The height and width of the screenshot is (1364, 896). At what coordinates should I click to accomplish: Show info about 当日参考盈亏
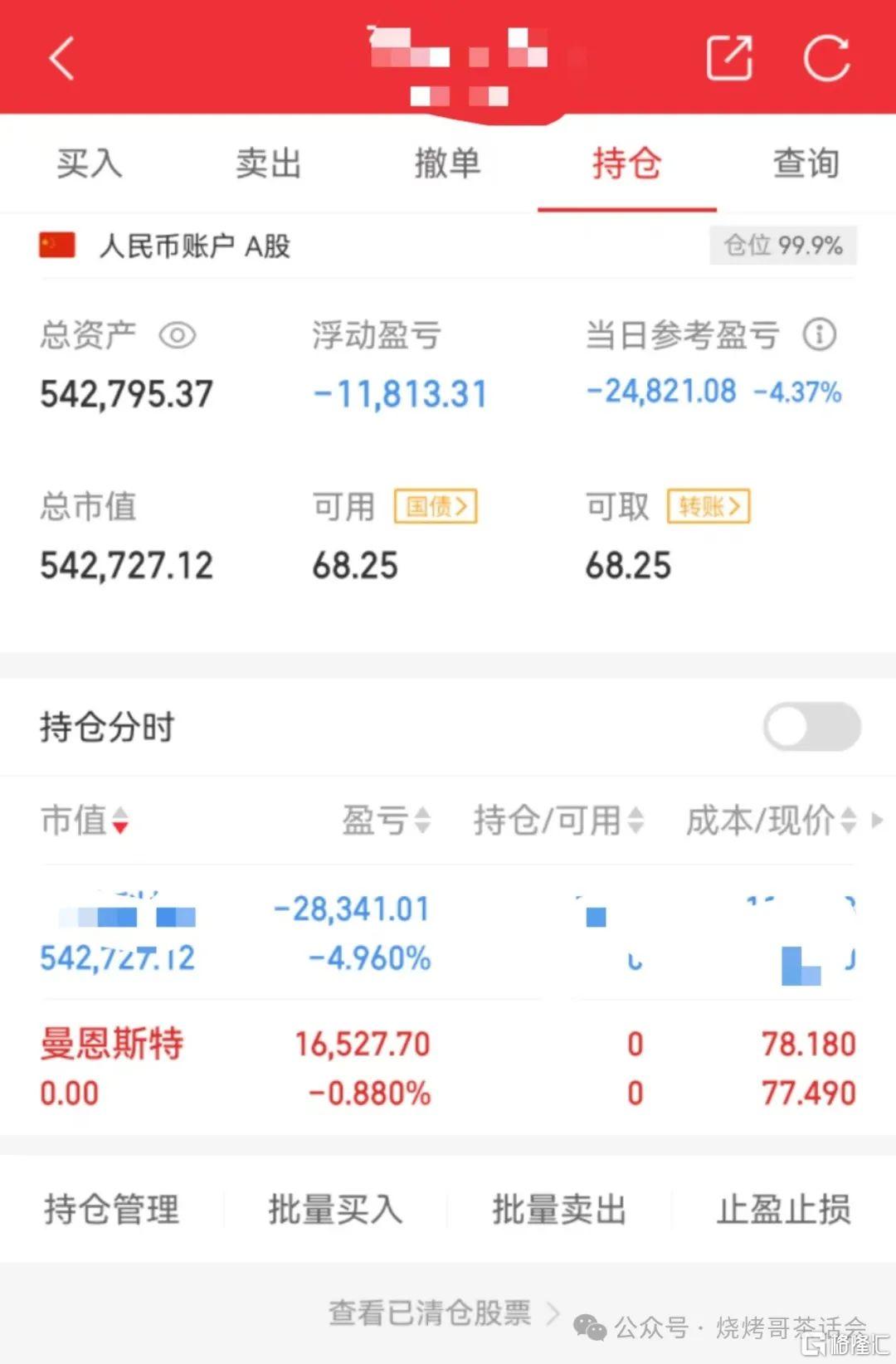tap(820, 335)
